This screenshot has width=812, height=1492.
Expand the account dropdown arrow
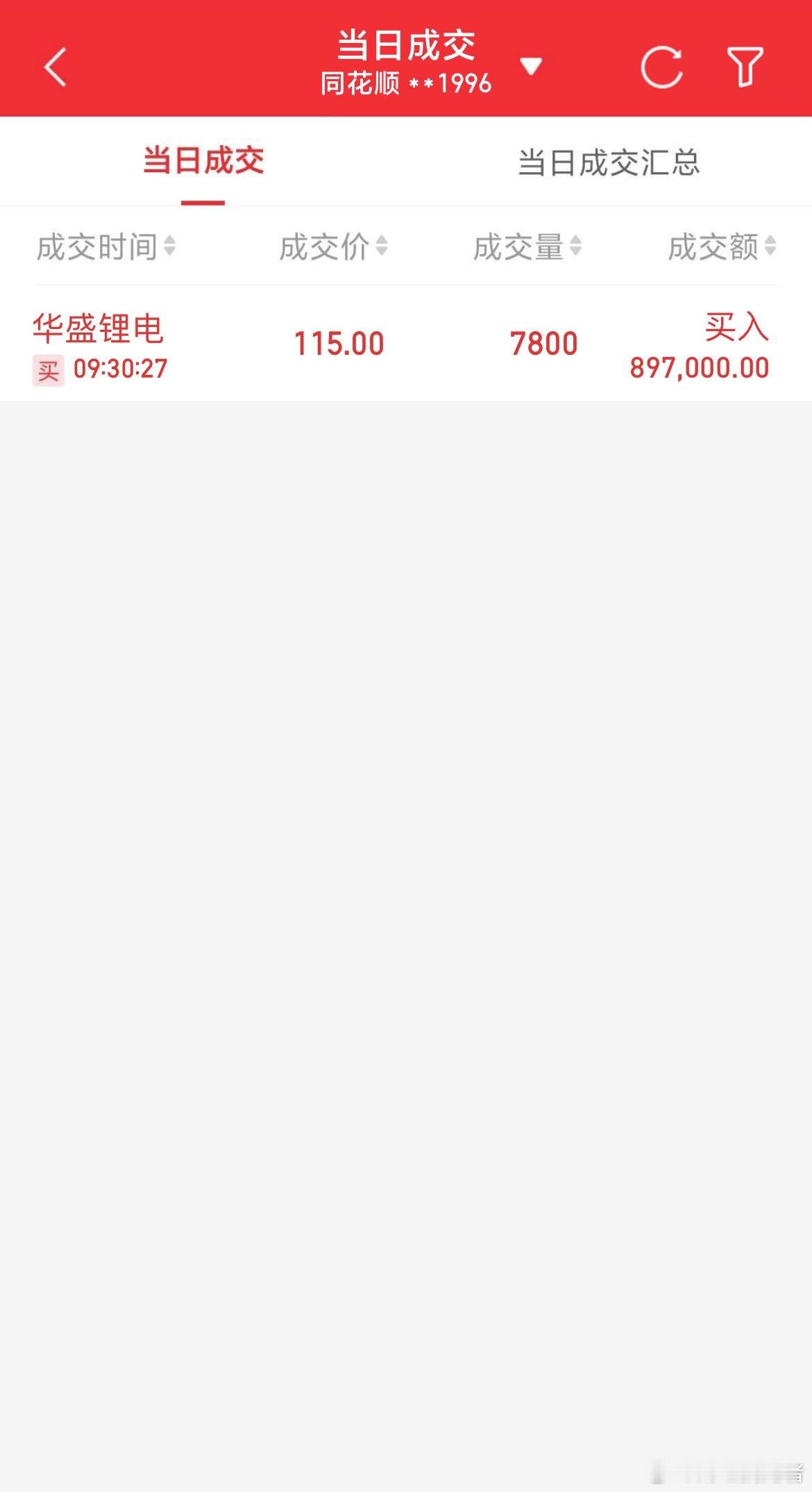tap(531, 67)
